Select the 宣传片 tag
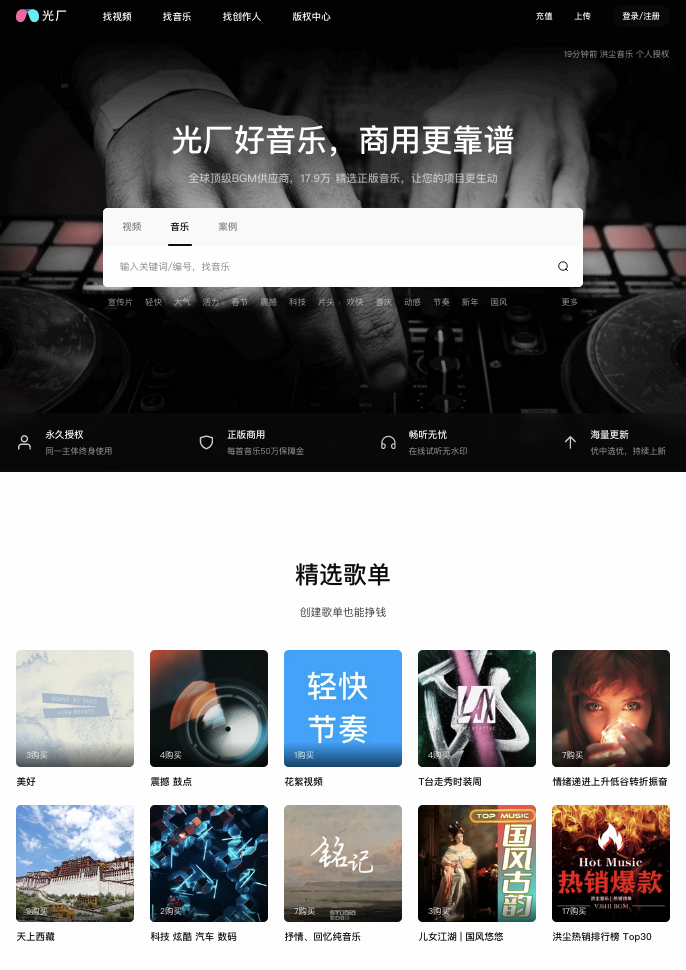 point(120,302)
